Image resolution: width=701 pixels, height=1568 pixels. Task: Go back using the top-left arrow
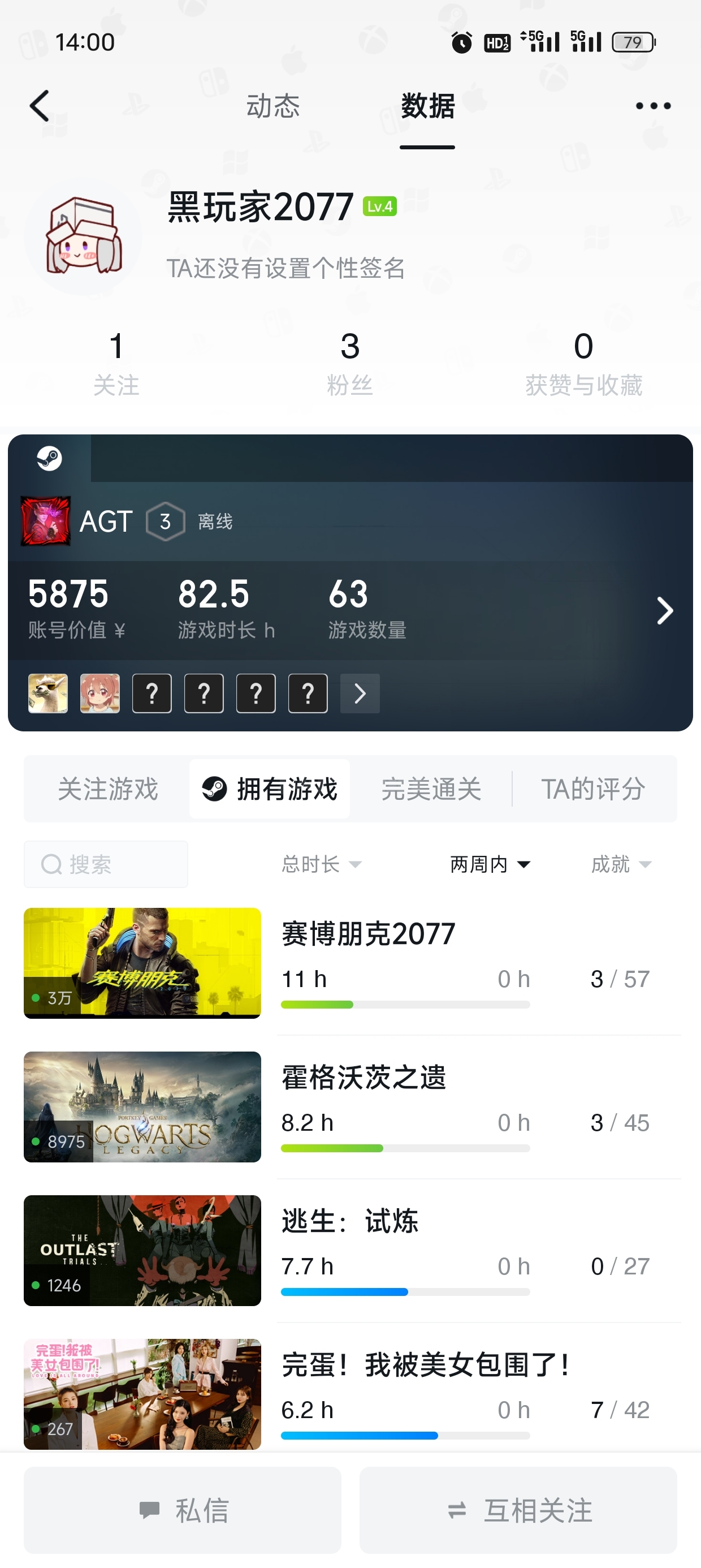40,106
